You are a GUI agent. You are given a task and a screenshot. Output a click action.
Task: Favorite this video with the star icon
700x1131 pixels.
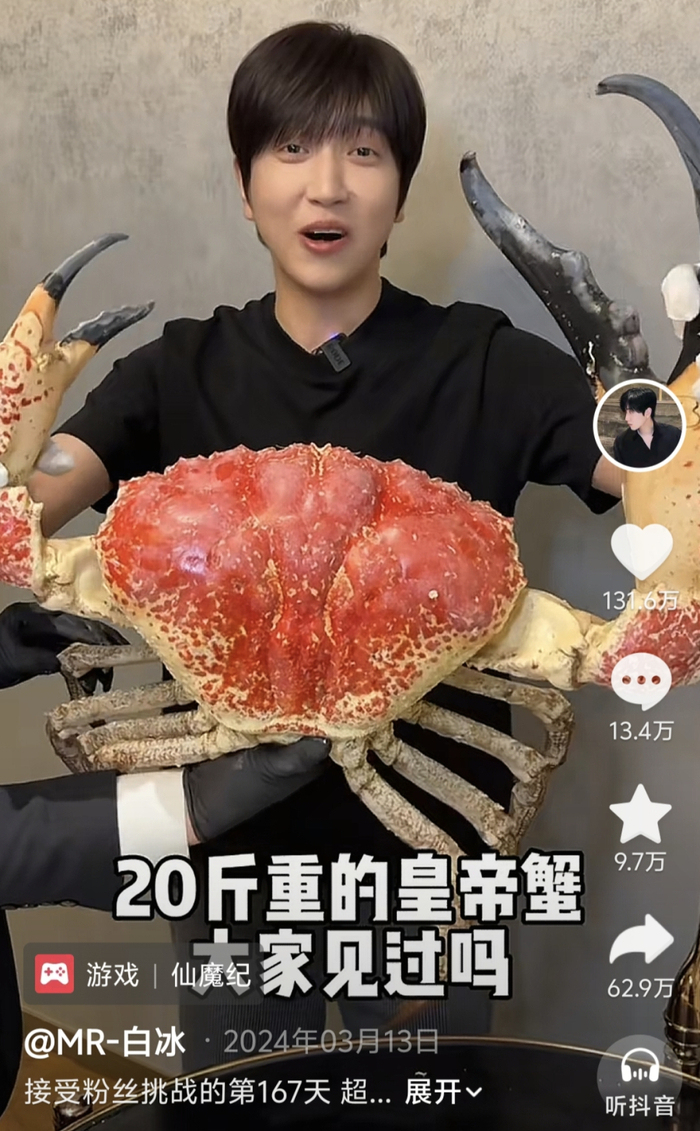click(641, 814)
